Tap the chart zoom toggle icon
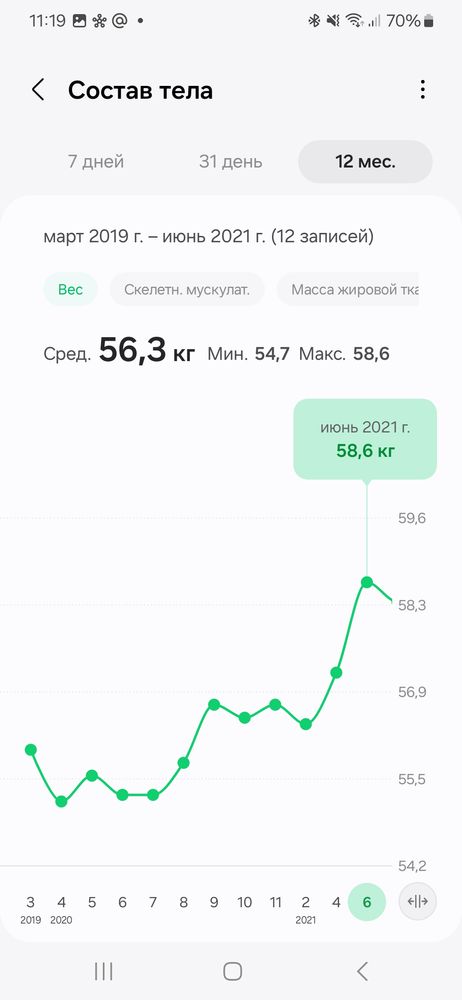Image resolution: width=462 pixels, height=1000 pixels. (417, 902)
